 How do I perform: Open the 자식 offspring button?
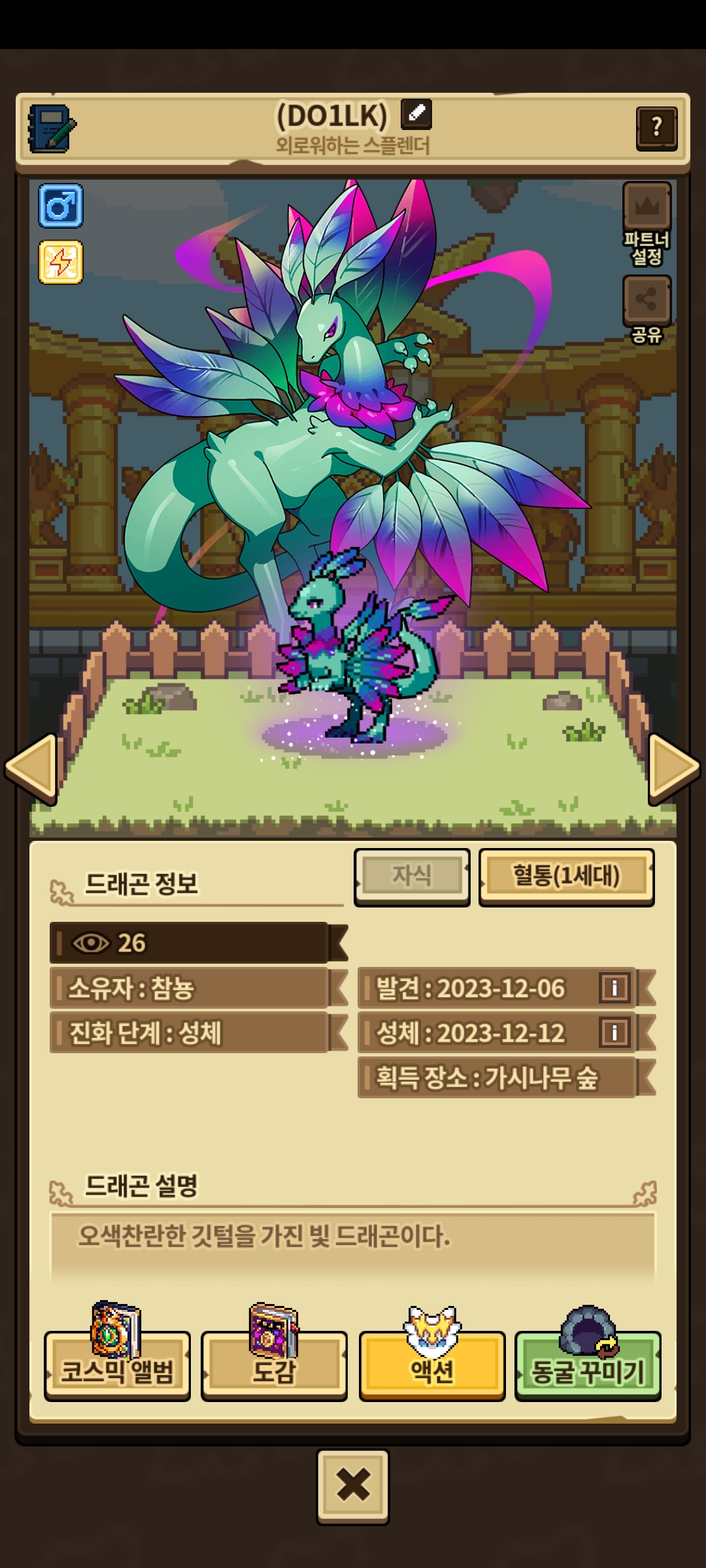pyautogui.click(x=412, y=876)
